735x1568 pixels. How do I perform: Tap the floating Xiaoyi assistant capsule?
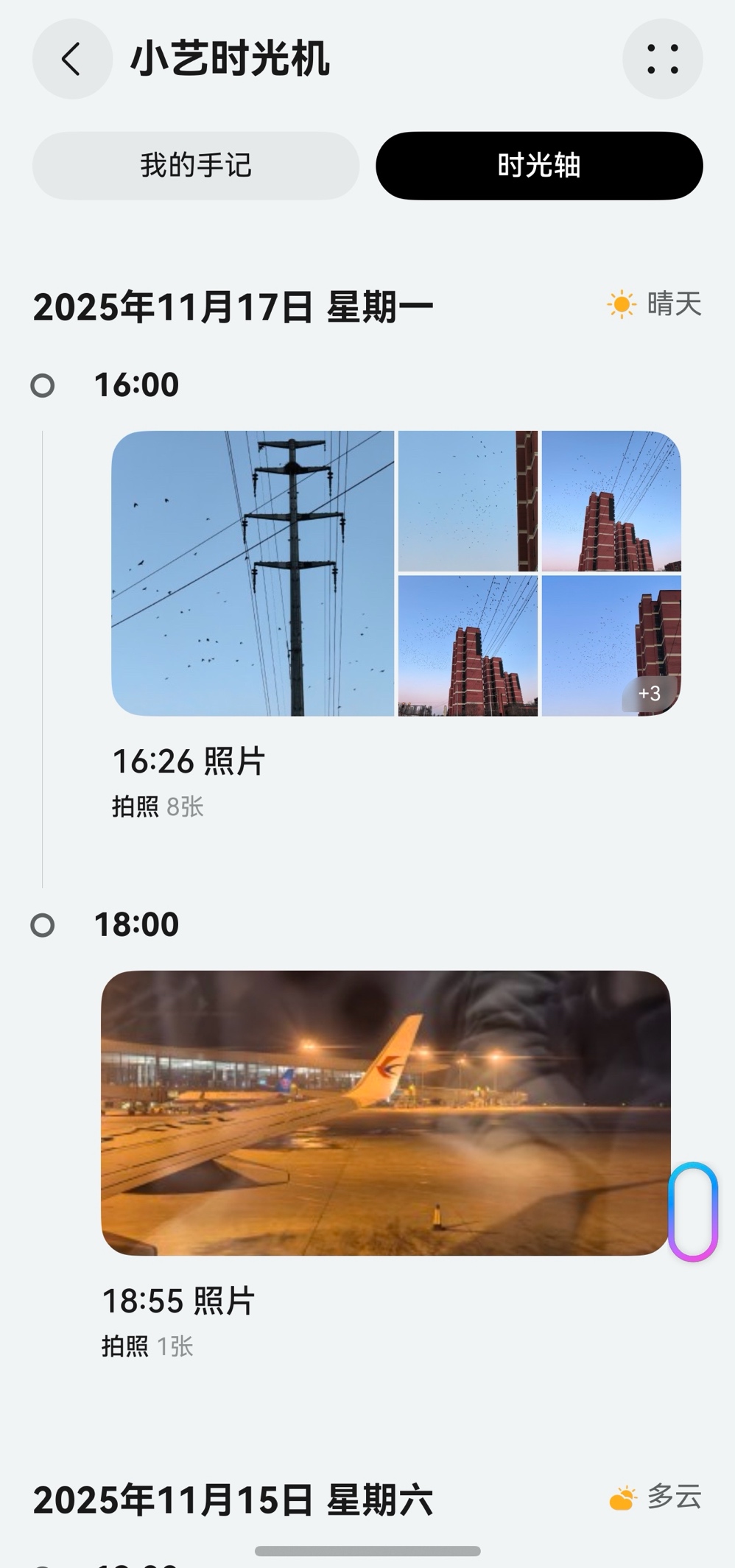click(x=693, y=1212)
